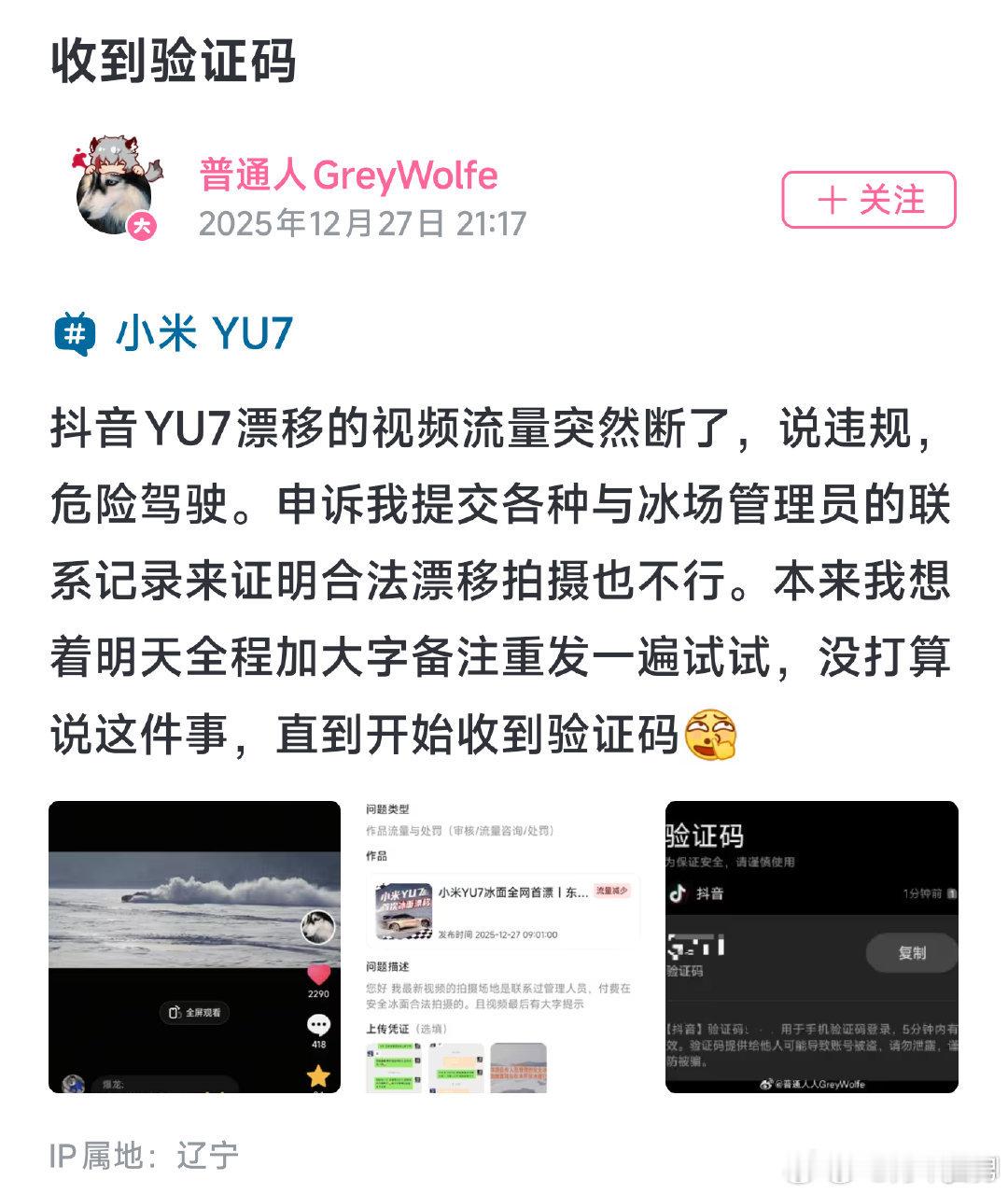Open 普通人GreyWolfe's profile
This screenshot has height=1194, width=1008.
[347, 176]
